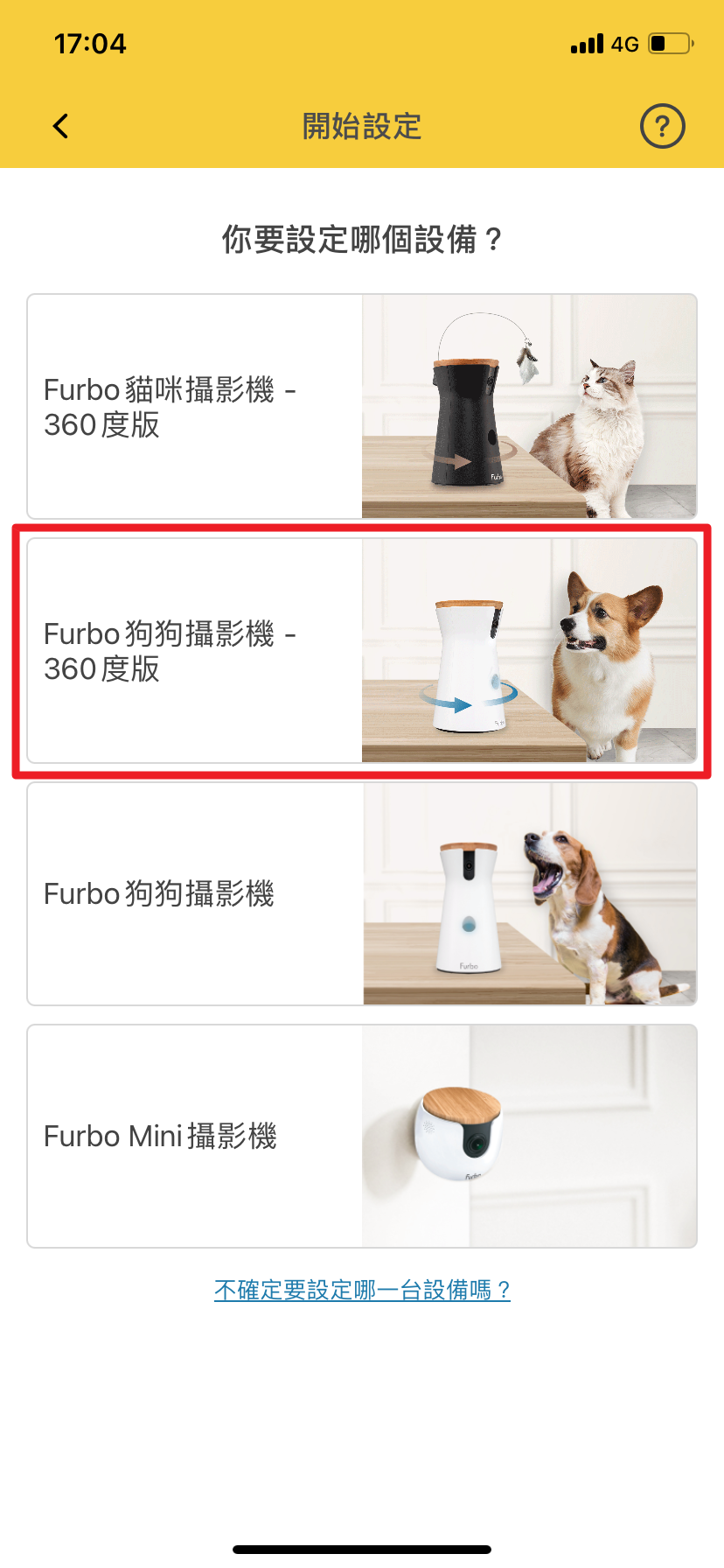Go back from the setup screen

coord(60,126)
